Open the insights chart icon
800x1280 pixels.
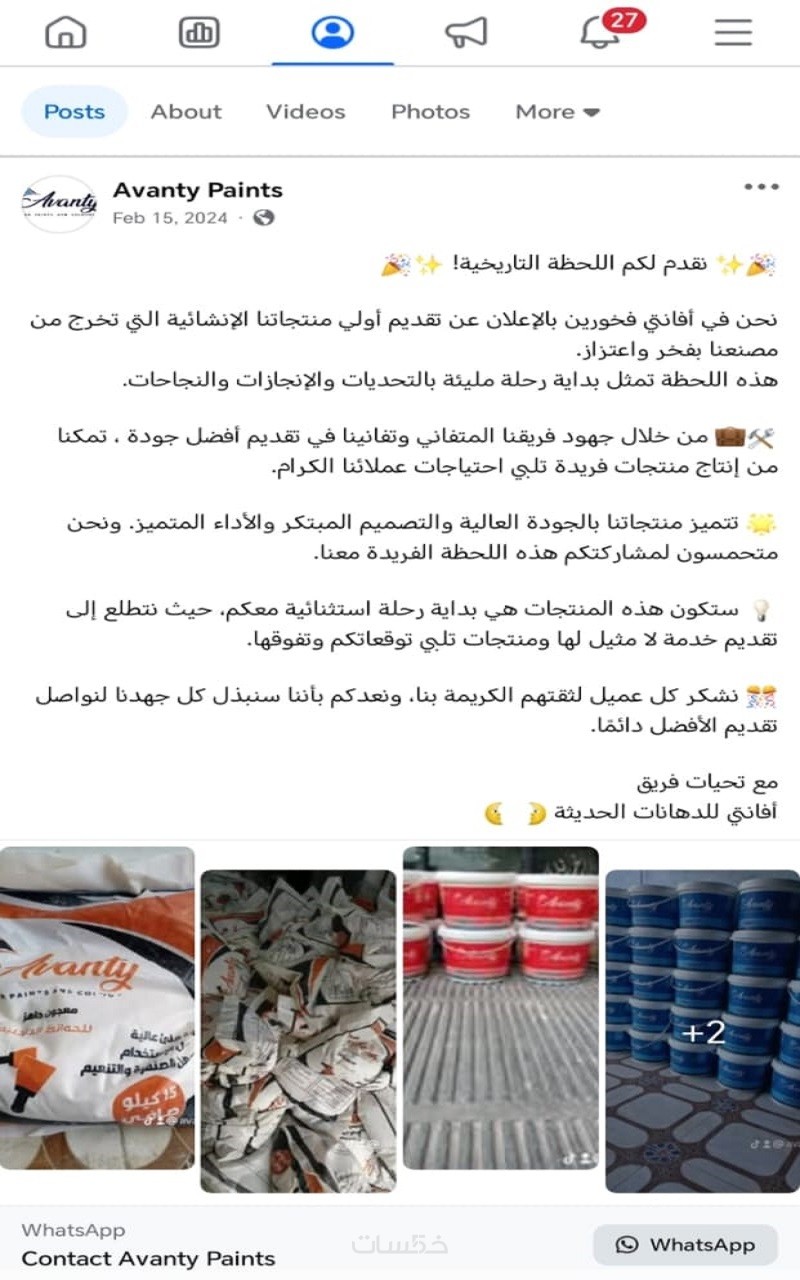[199, 32]
